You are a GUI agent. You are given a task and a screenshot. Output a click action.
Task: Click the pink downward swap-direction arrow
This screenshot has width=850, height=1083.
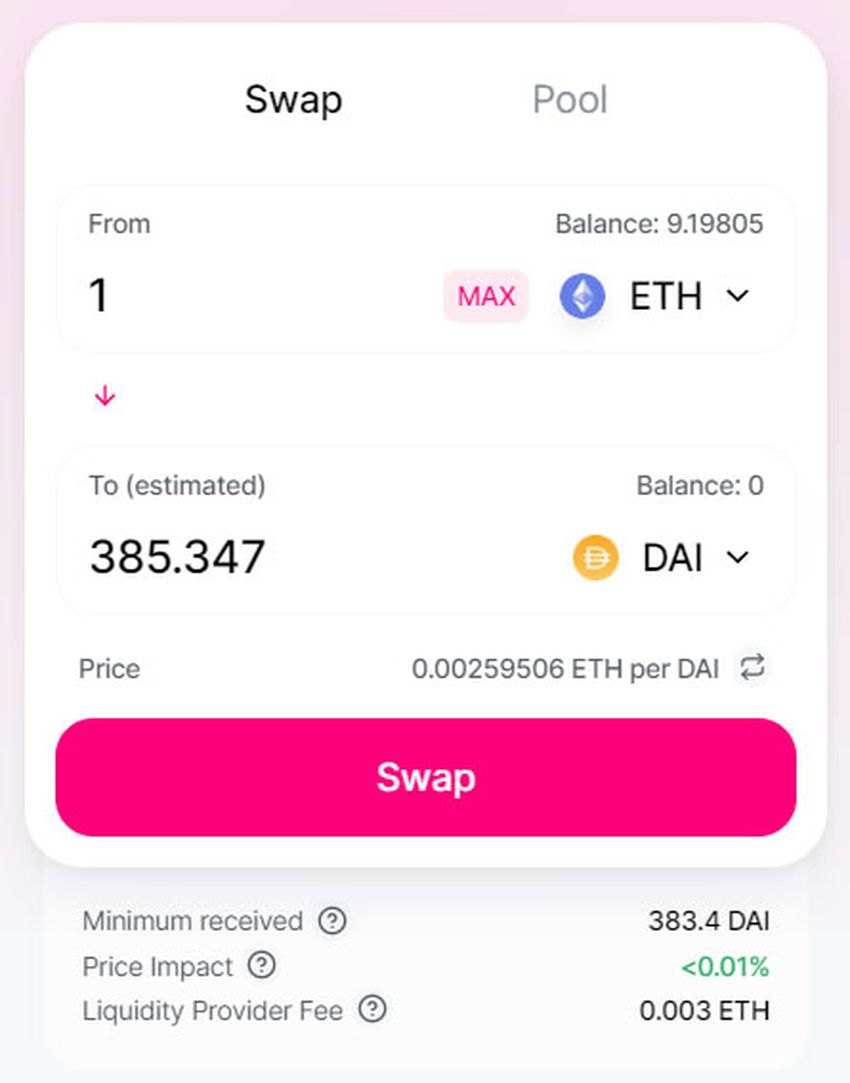(104, 395)
